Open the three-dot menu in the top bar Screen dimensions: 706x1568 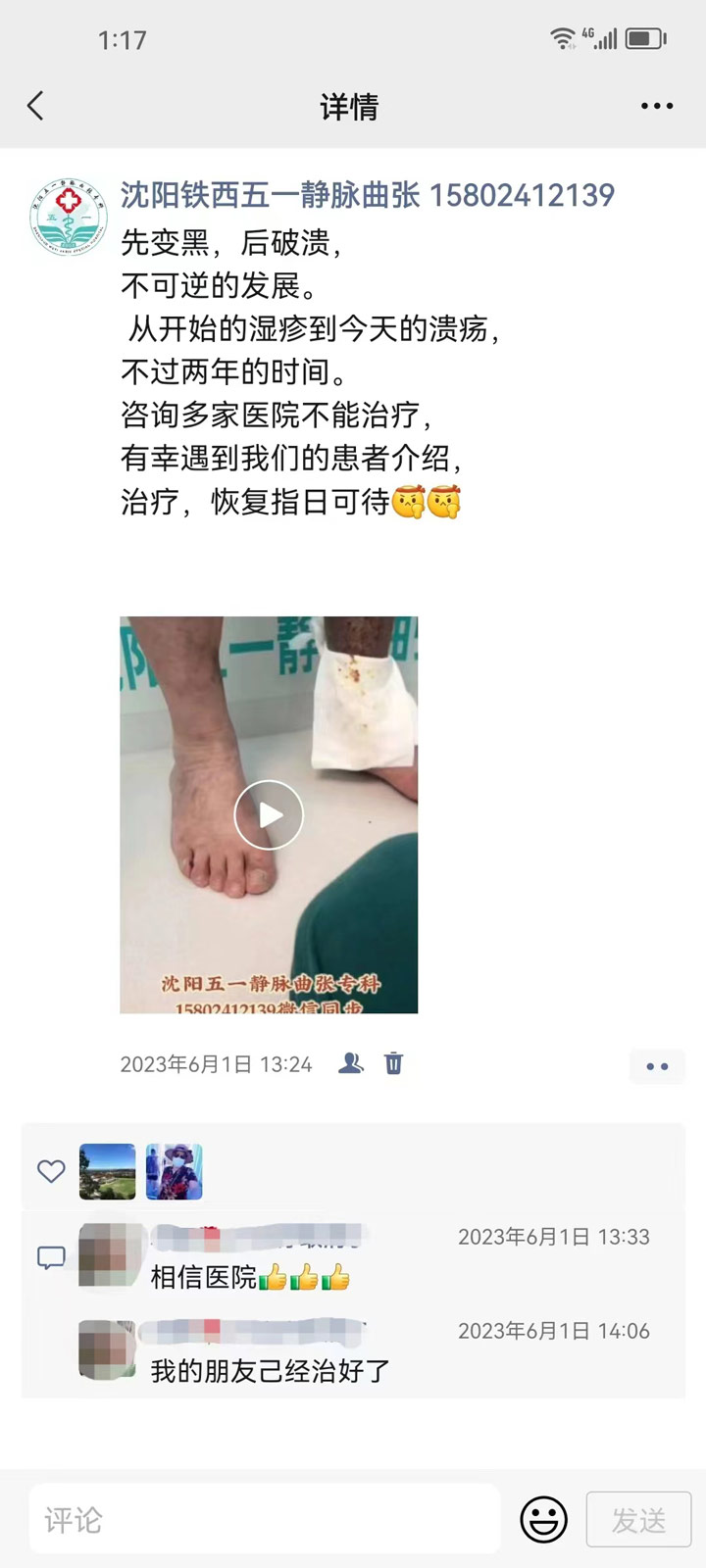656,106
